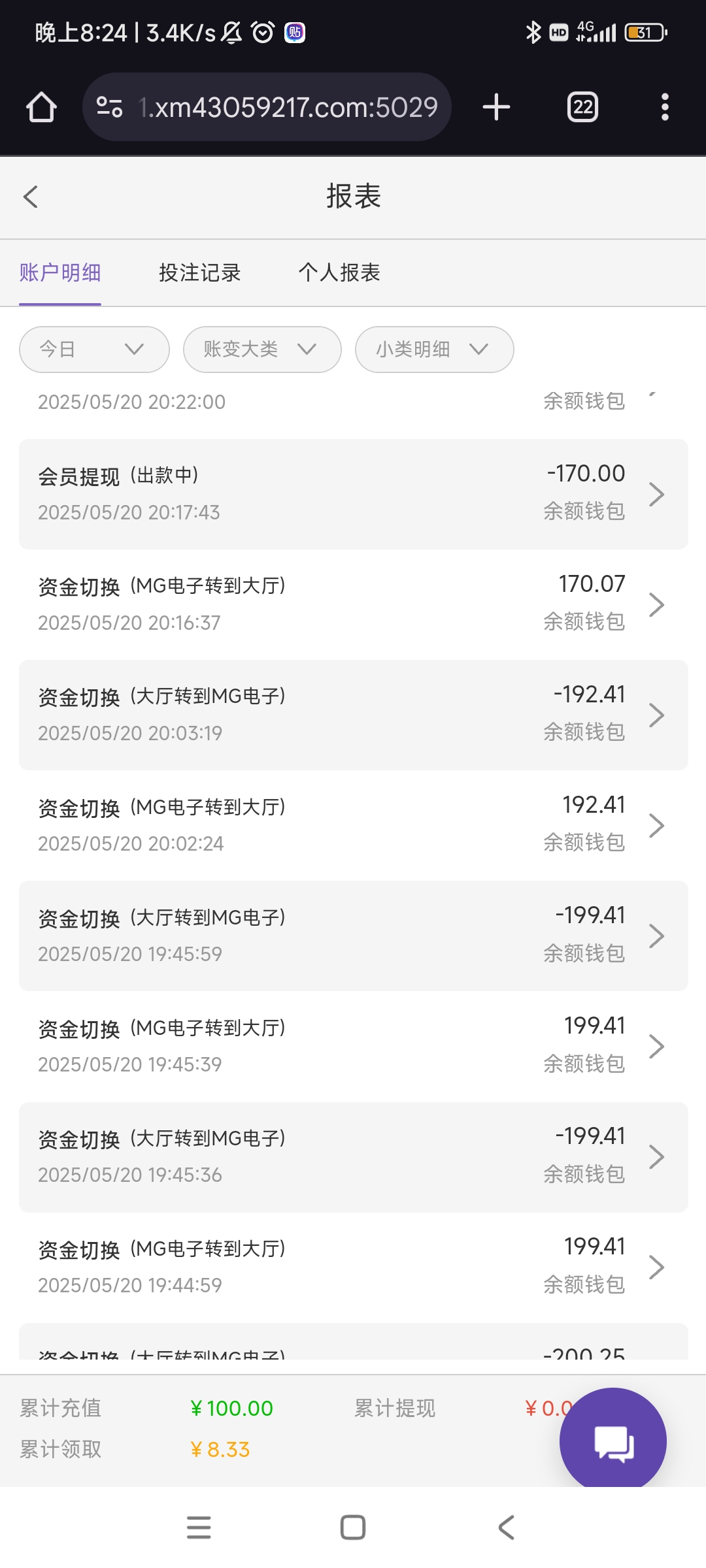
Task: Open the 会员提现 -170.00 record
Action: coord(354,494)
